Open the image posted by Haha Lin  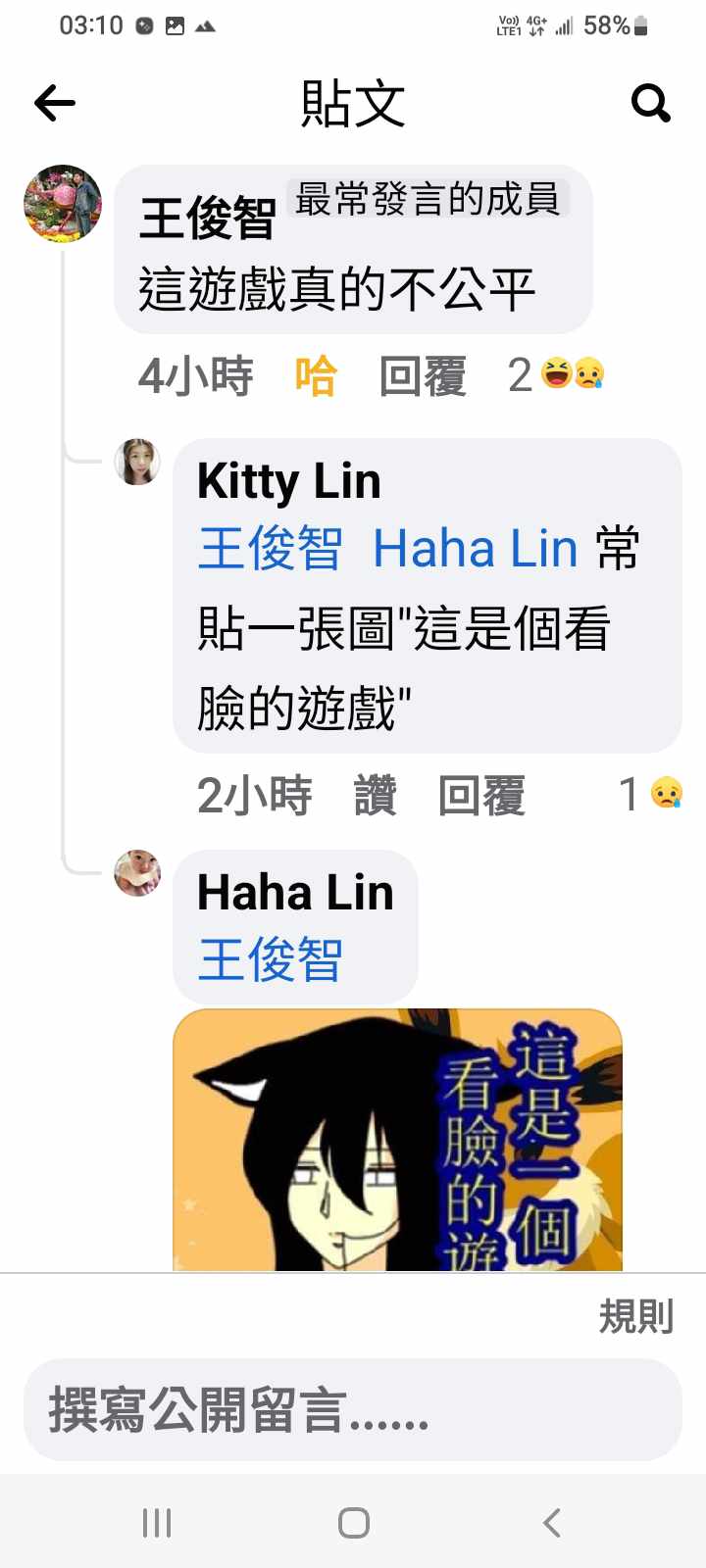pyautogui.click(x=397, y=1142)
